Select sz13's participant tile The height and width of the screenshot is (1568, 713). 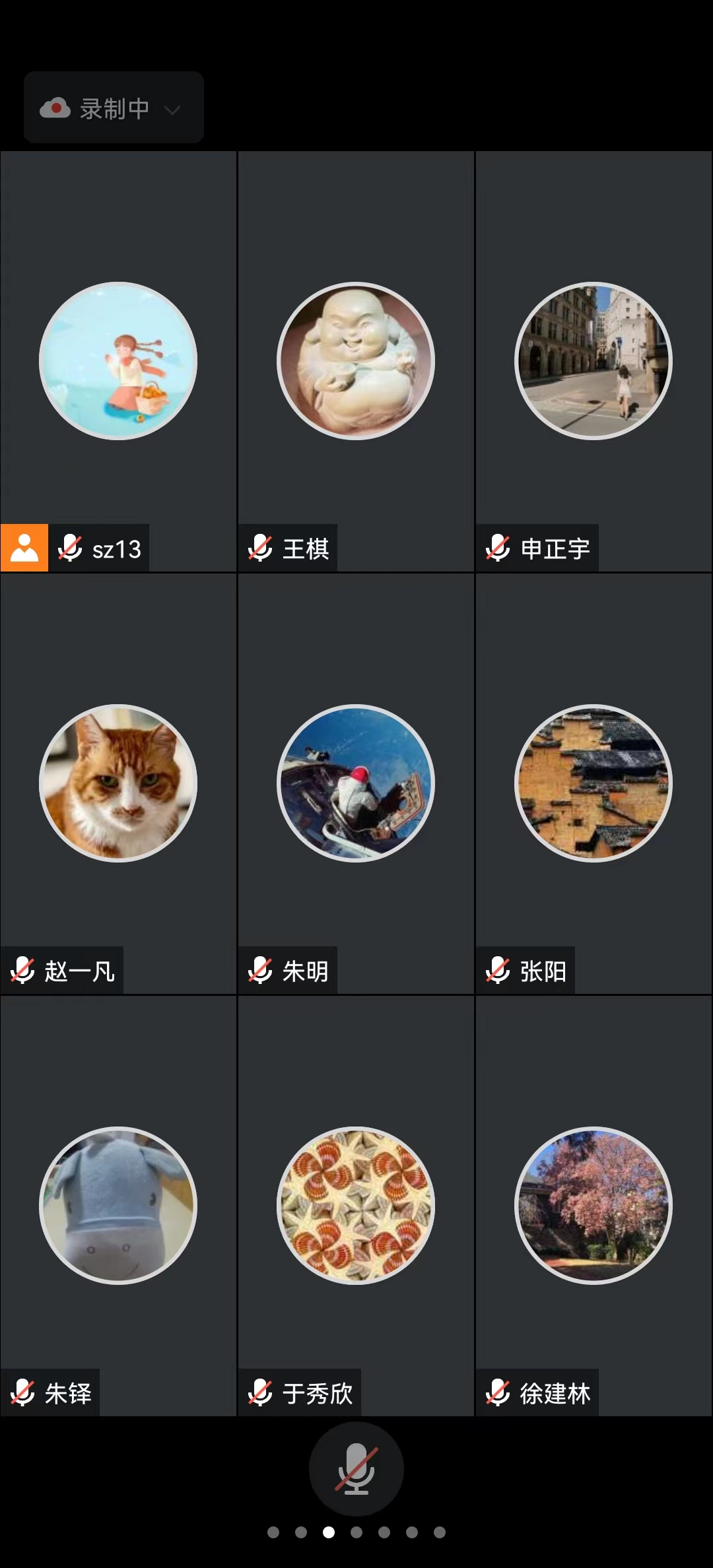pos(118,361)
